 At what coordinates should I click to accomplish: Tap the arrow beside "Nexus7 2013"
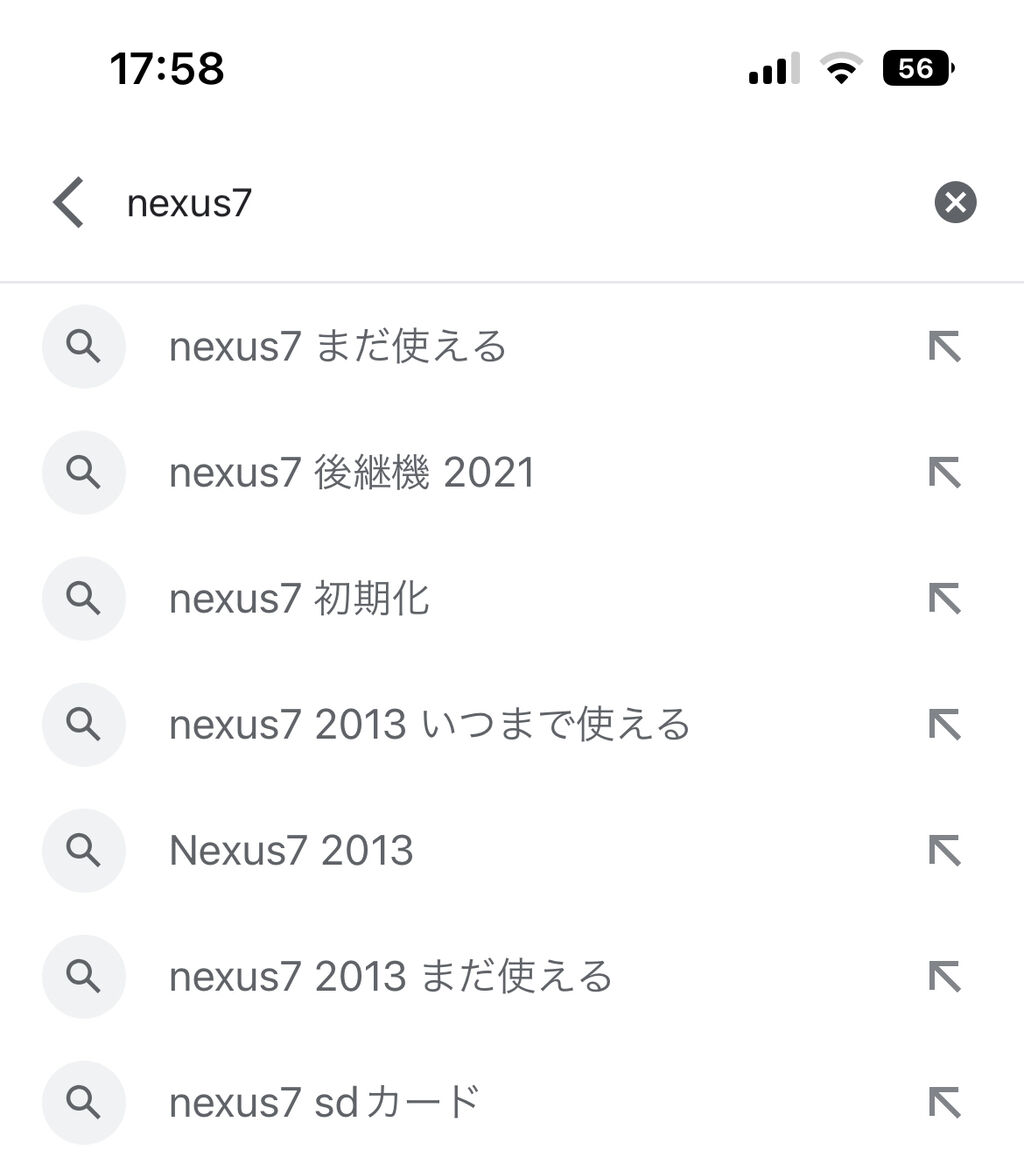[944, 851]
